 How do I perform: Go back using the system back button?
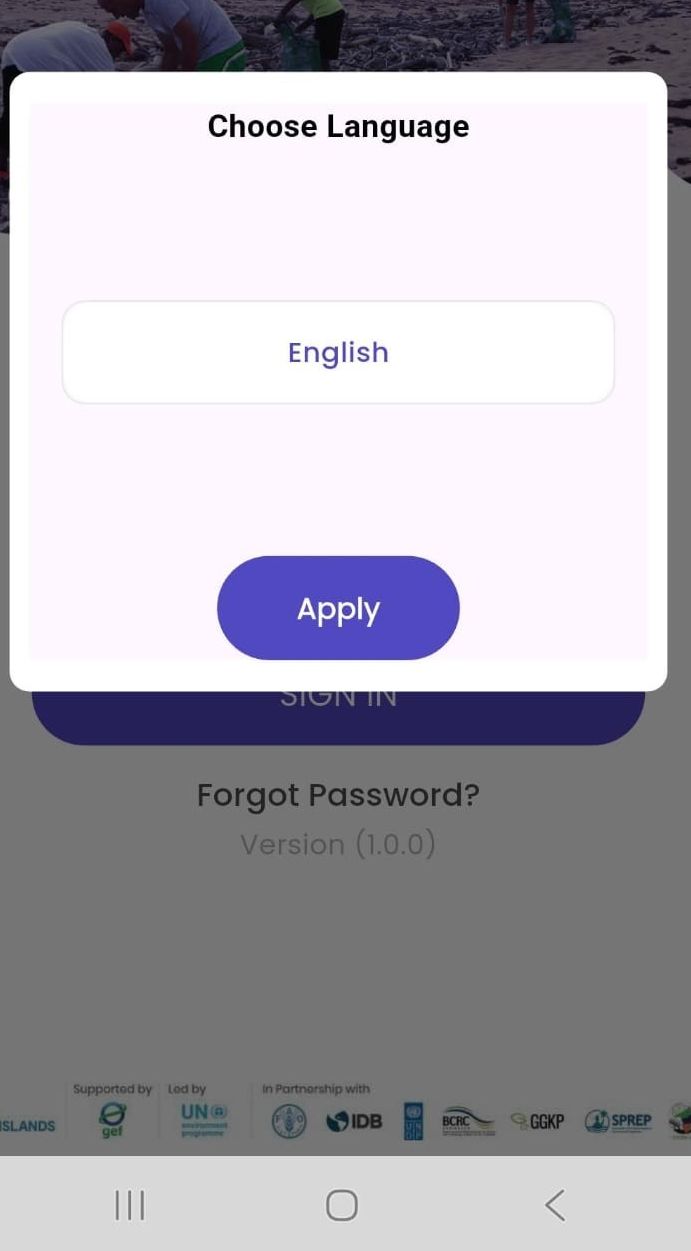554,1205
